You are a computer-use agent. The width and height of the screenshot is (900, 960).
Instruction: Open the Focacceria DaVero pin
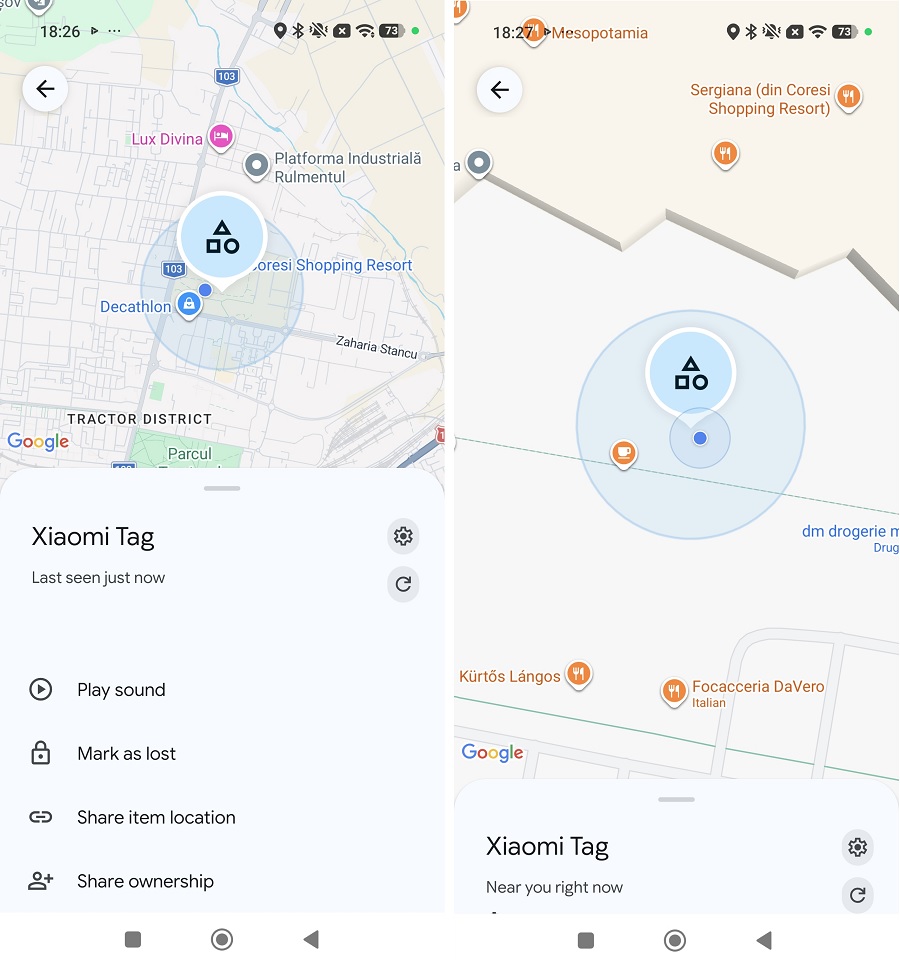tap(674, 690)
